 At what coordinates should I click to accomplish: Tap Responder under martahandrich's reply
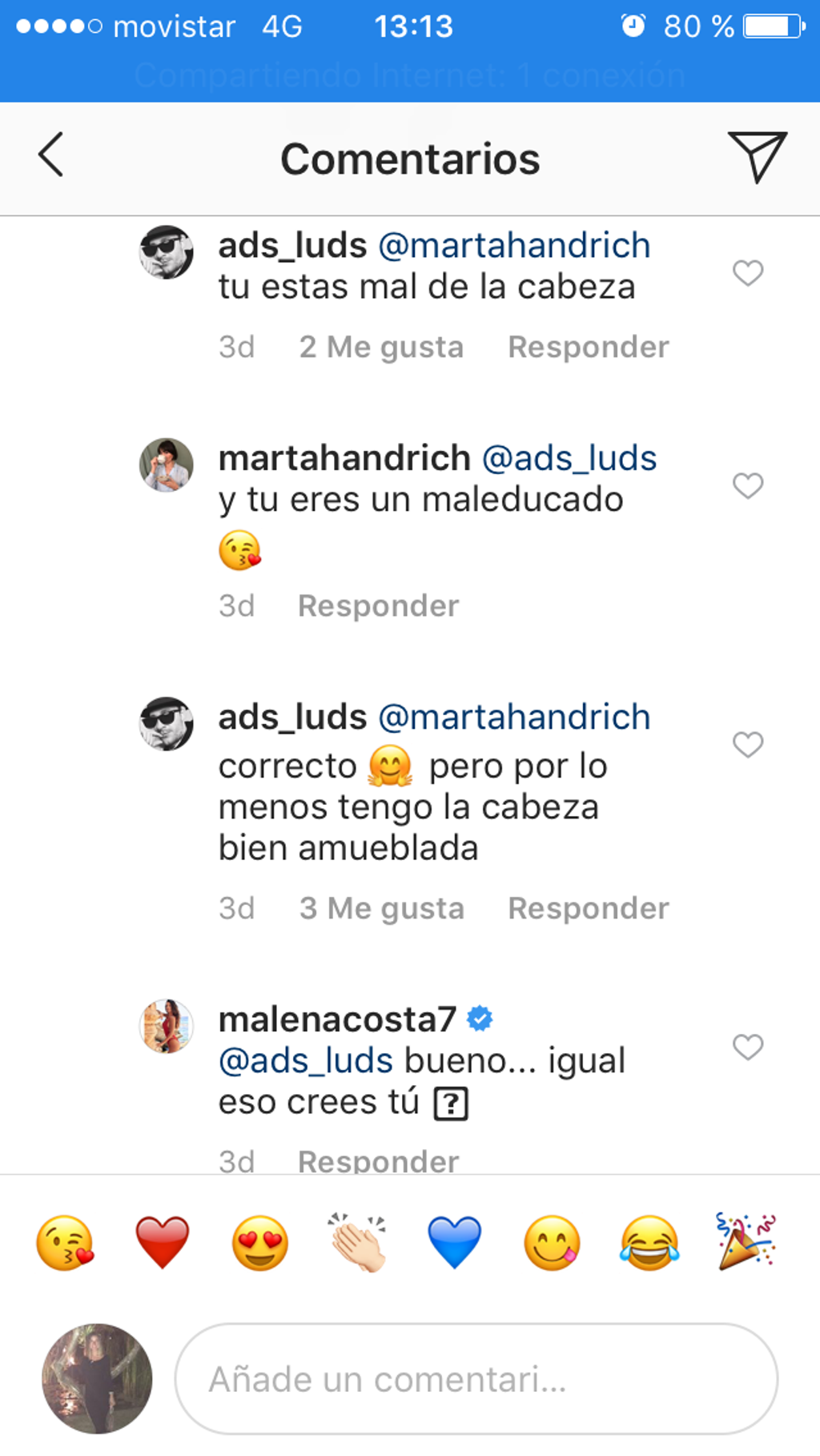(377, 605)
